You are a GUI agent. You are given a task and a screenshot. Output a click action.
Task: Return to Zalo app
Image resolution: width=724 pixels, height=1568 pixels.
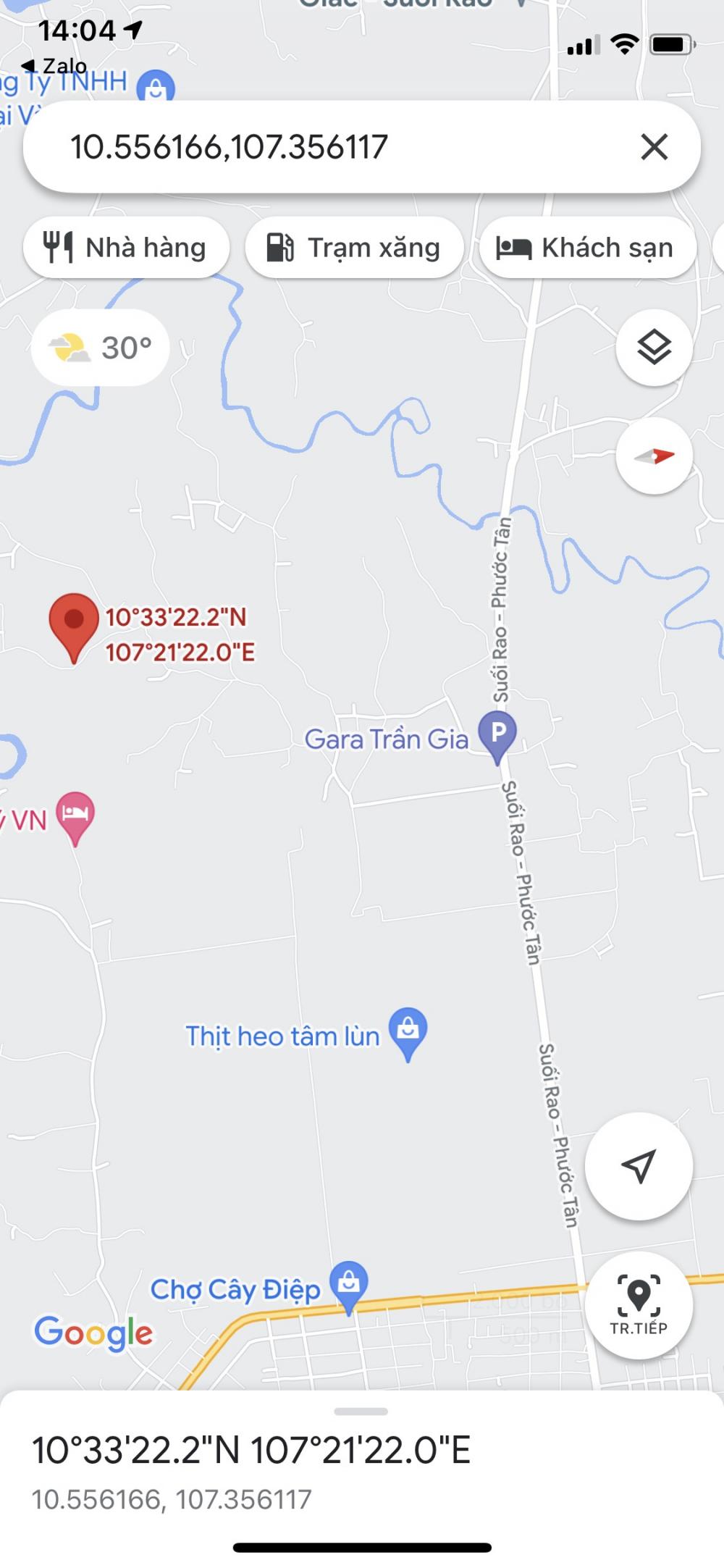coord(54,66)
